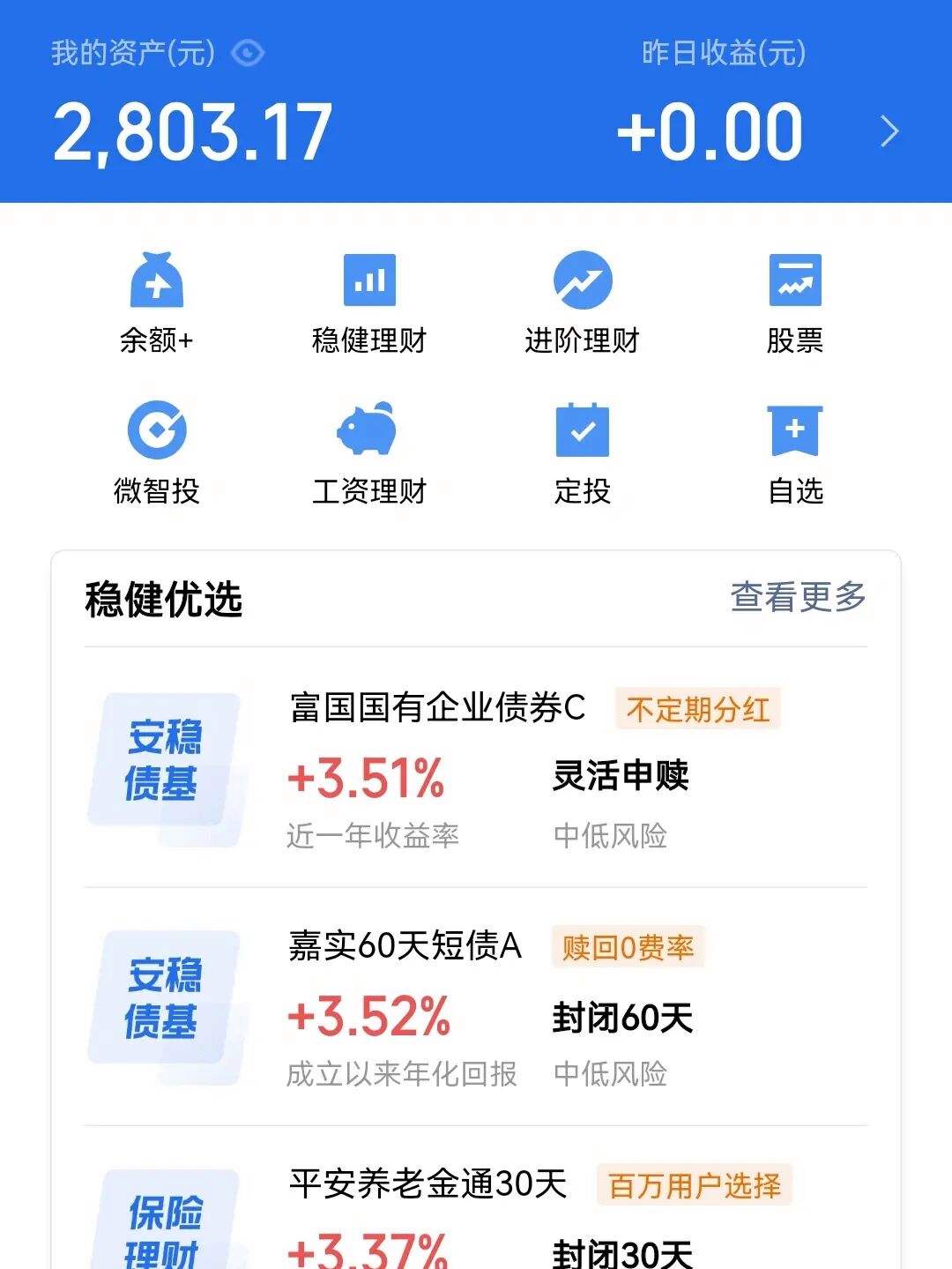The width and height of the screenshot is (952, 1269).
Task: Toggle asset amount visibility with the eye icon
Action: tap(248, 53)
